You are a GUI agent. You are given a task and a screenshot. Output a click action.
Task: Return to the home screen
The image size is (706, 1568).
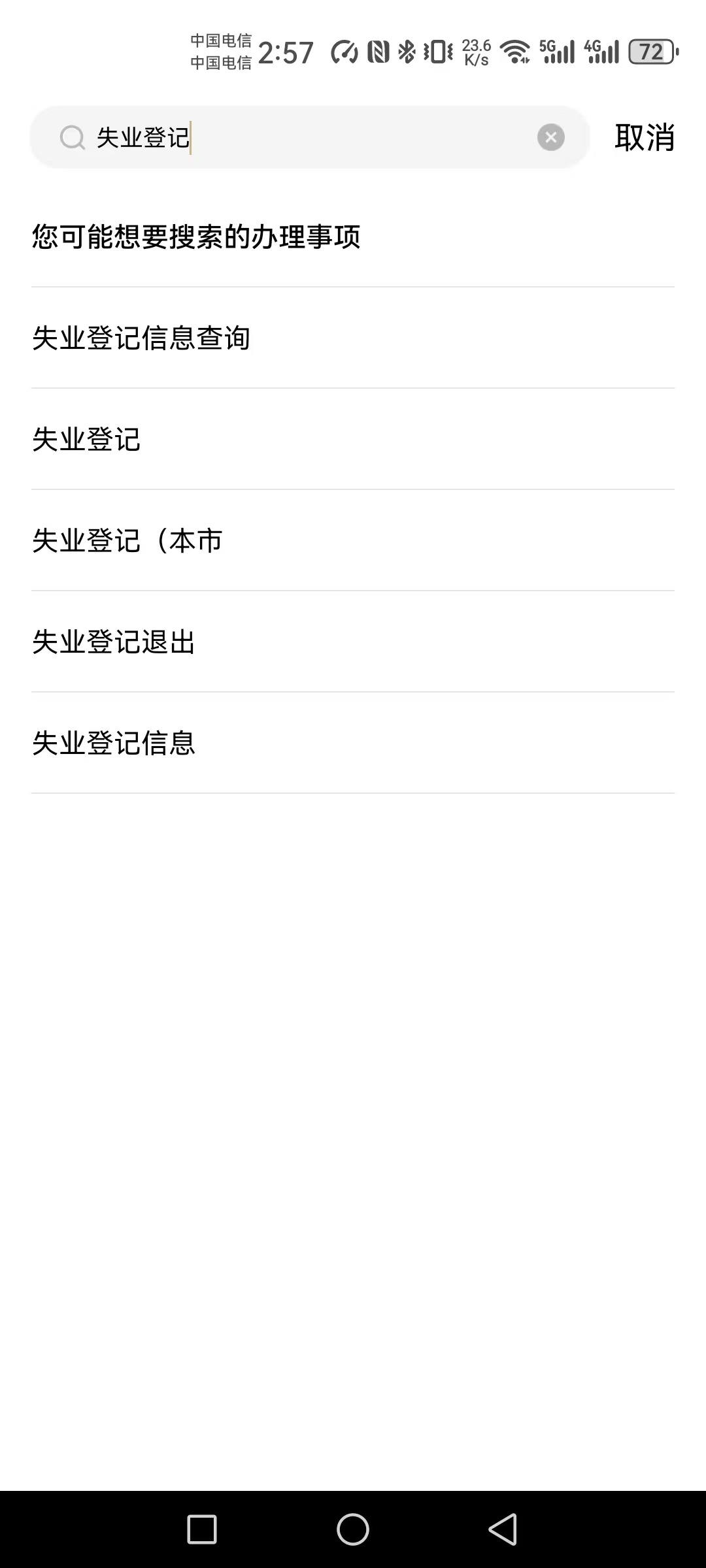coord(353,1529)
